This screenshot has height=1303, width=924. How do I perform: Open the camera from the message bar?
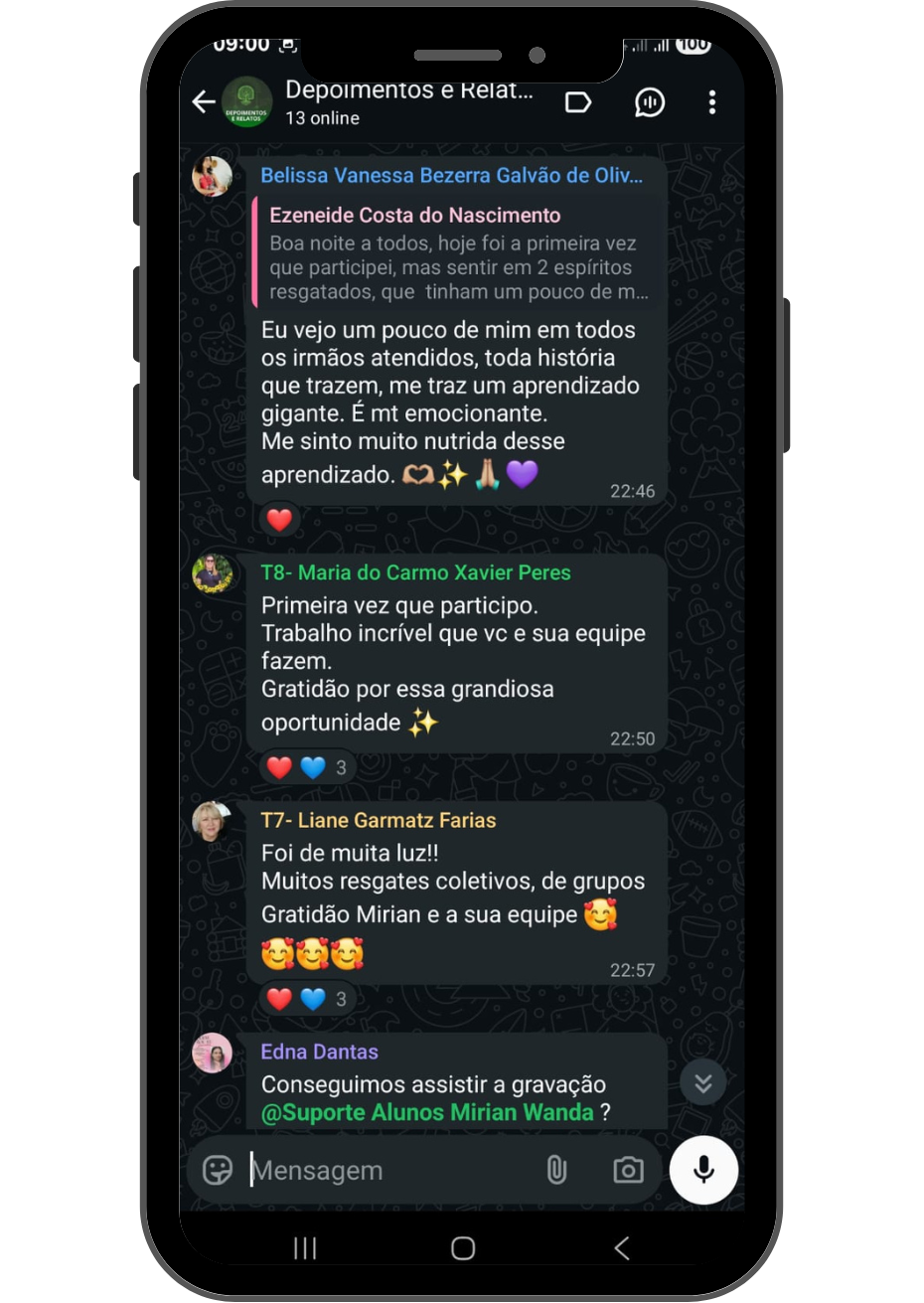pos(628,1170)
